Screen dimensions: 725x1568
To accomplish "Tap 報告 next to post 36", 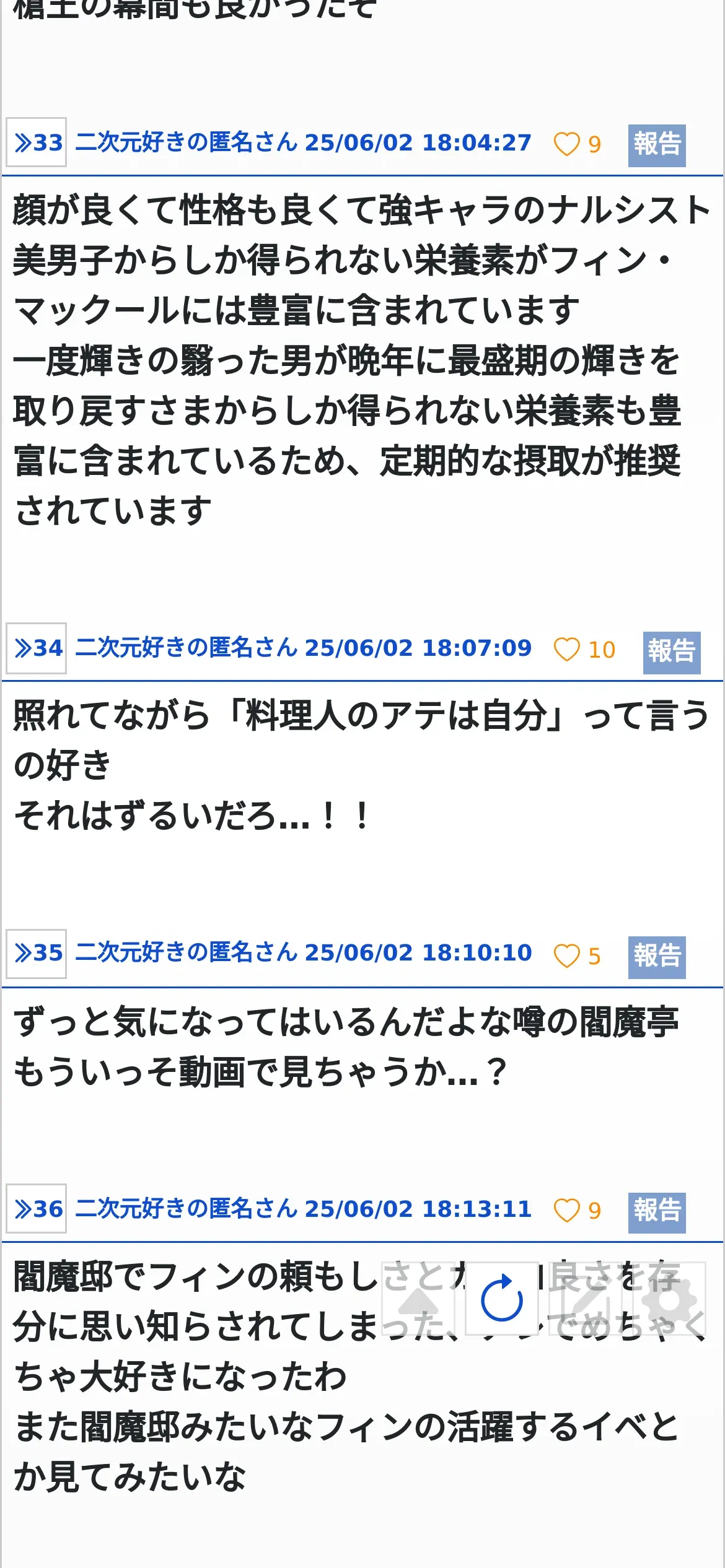I will [x=657, y=1211].
